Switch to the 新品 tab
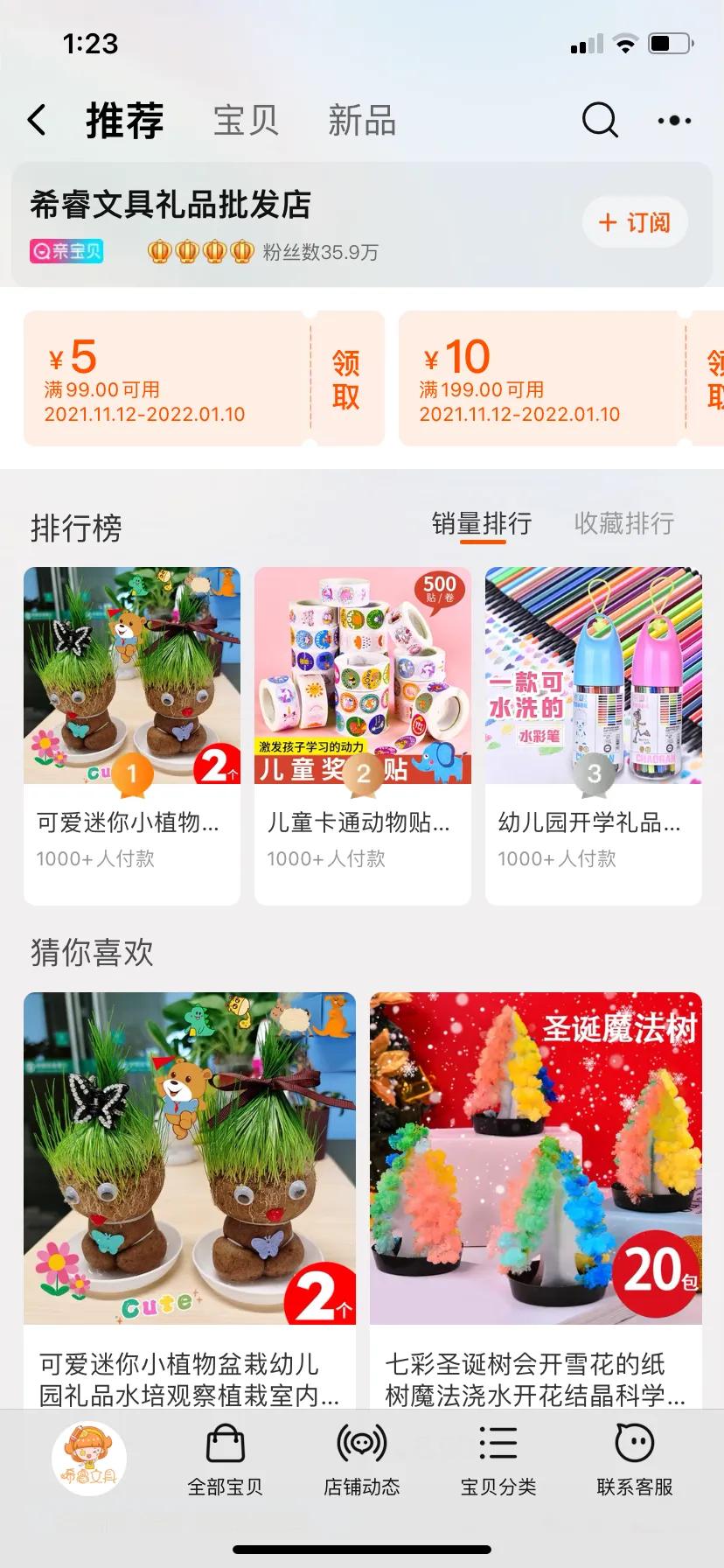The image size is (724, 1568). [362, 120]
